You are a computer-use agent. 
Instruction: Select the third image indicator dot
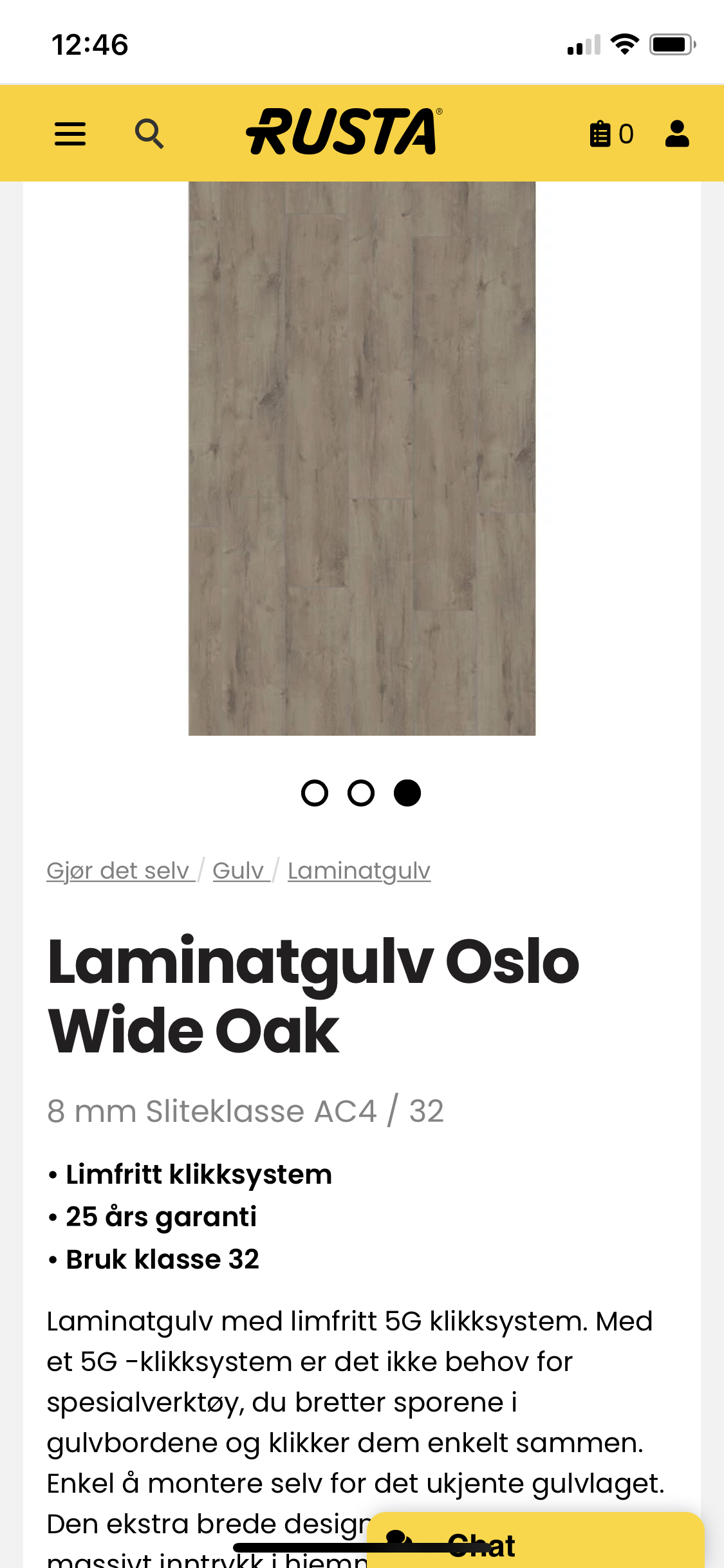tap(407, 793)
